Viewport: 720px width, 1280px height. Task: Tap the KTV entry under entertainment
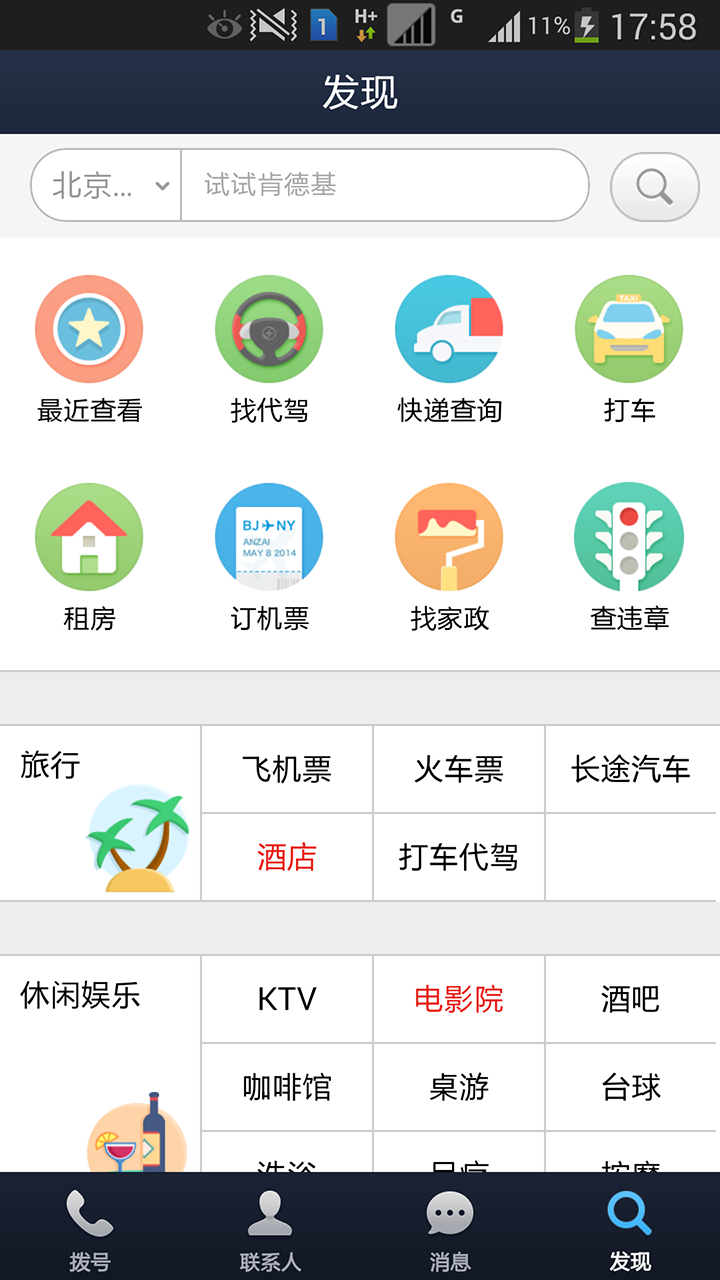286,996
